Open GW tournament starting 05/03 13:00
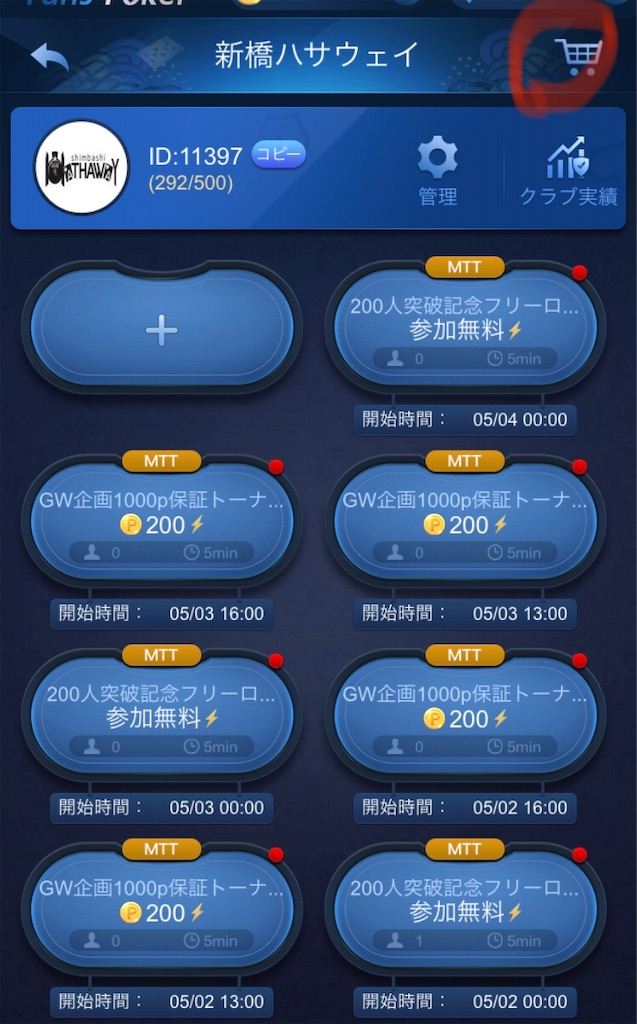 tap(465, 525)
